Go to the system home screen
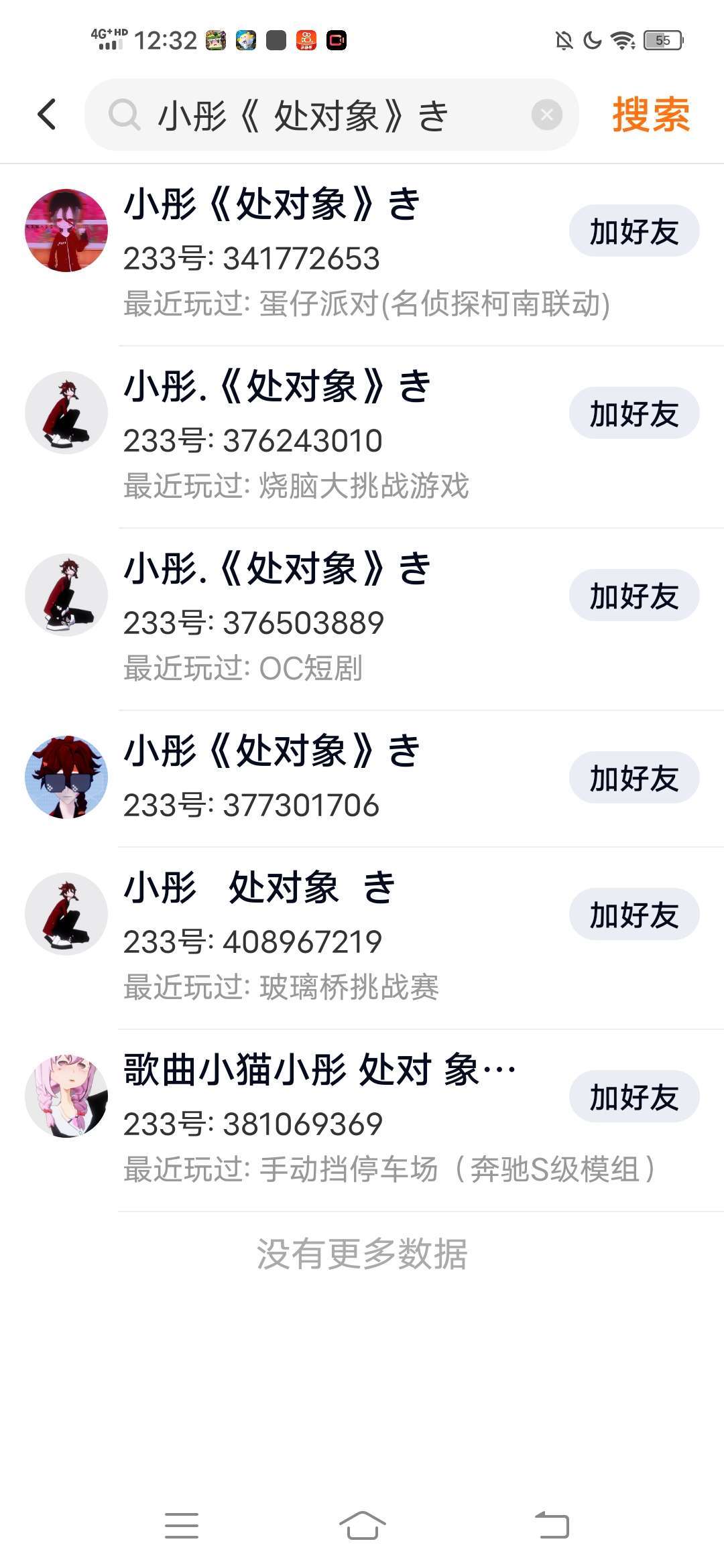The image size is (724, 1568). tap(362, 1526)
